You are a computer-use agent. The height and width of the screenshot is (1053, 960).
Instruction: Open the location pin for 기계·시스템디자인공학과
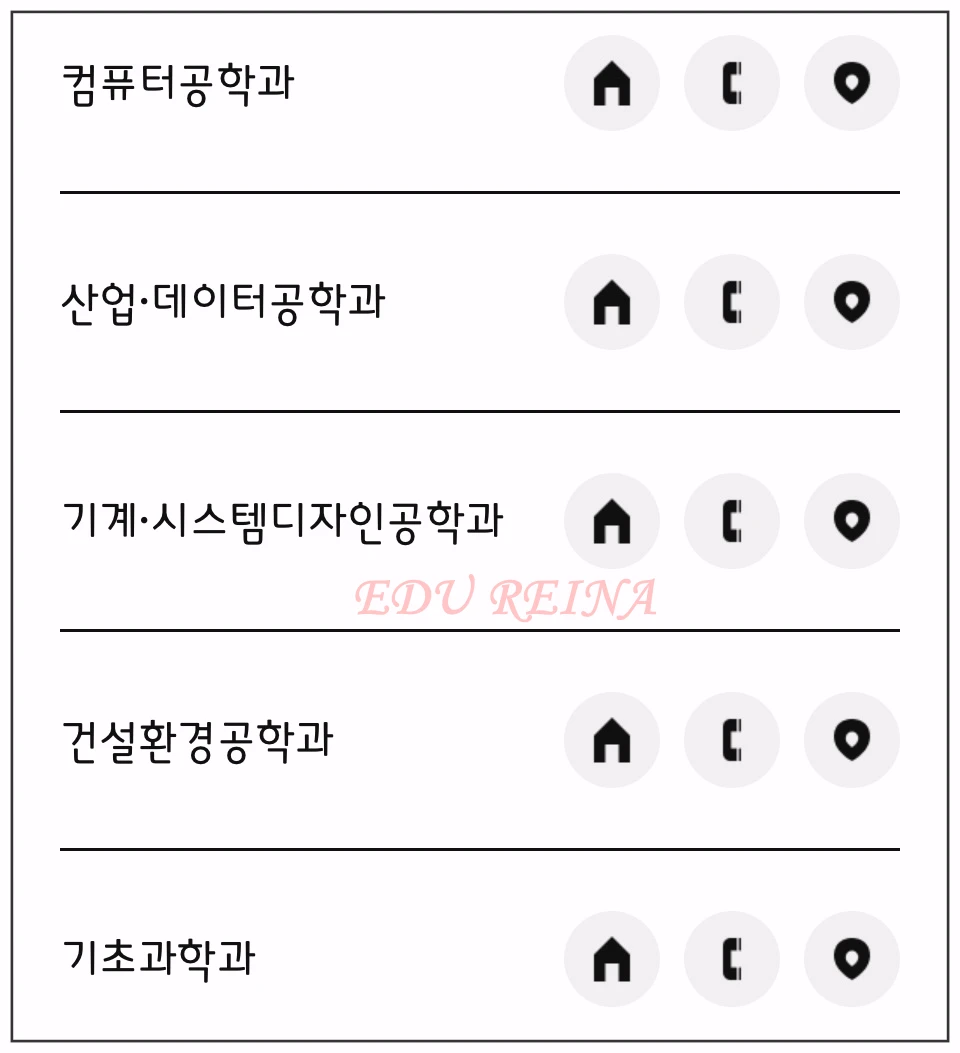click(x=851, y=520)
